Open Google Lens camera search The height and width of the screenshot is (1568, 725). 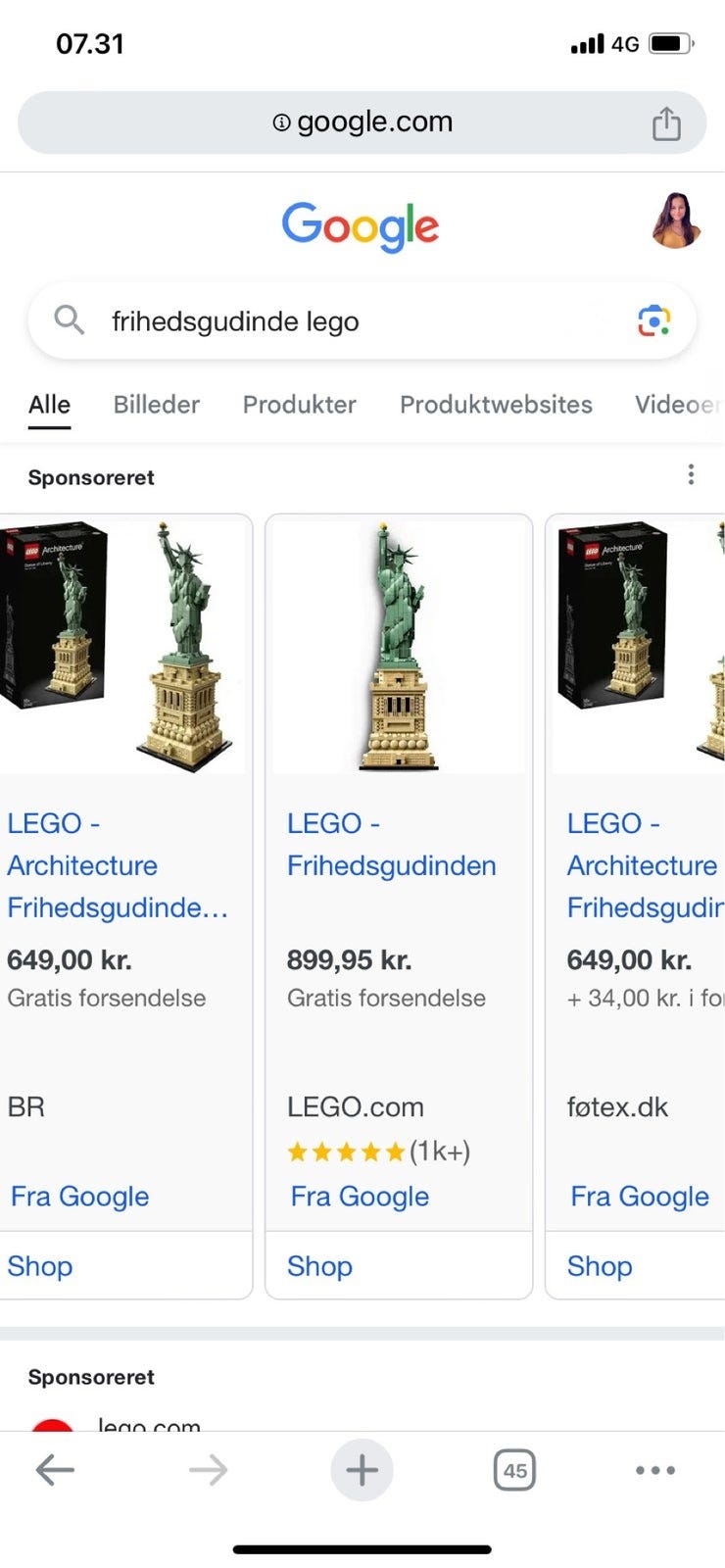tap(652, 320)
